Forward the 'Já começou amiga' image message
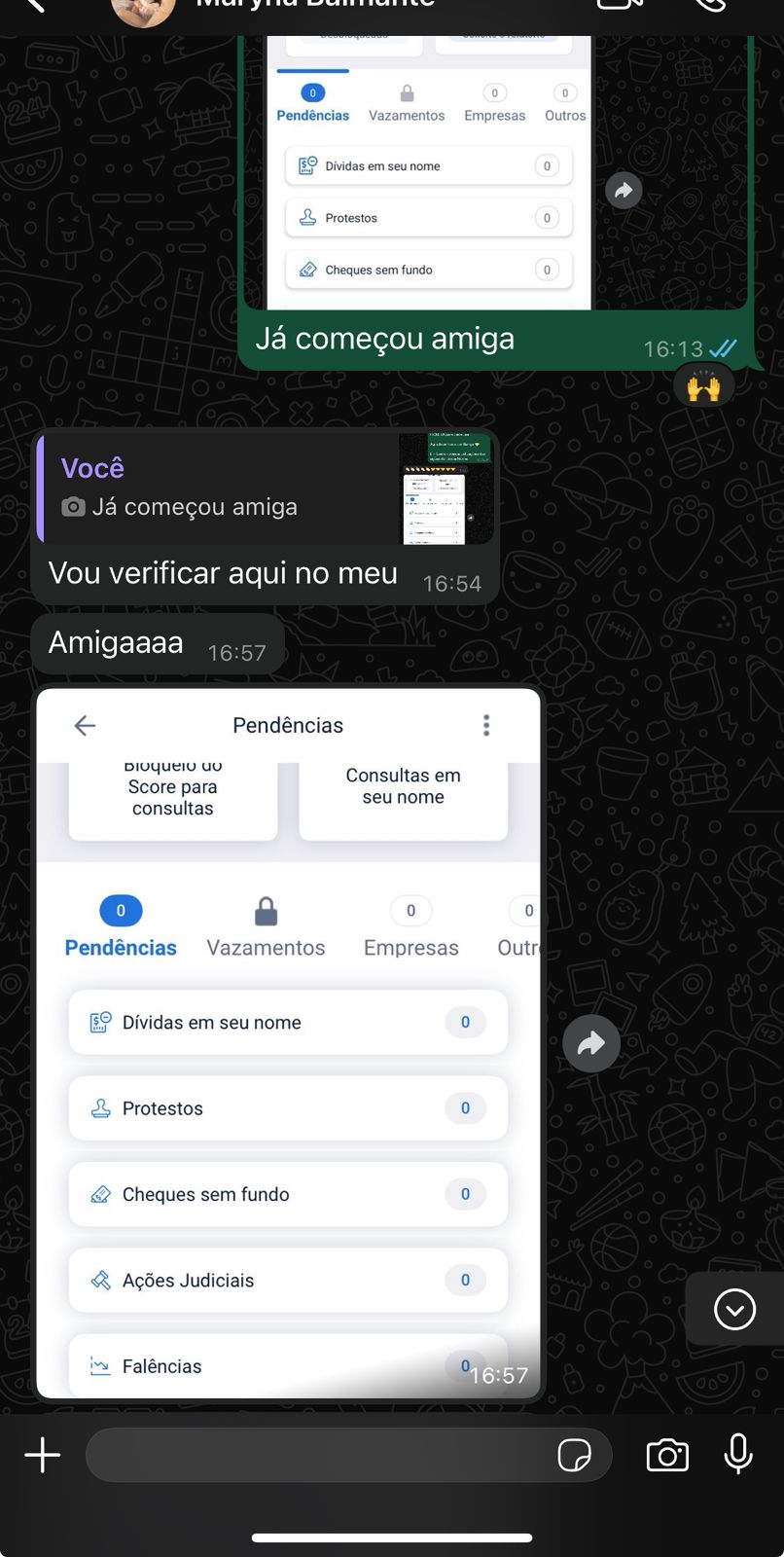The width and height of the screenshot is (784, 1557). tap(624, 190)
